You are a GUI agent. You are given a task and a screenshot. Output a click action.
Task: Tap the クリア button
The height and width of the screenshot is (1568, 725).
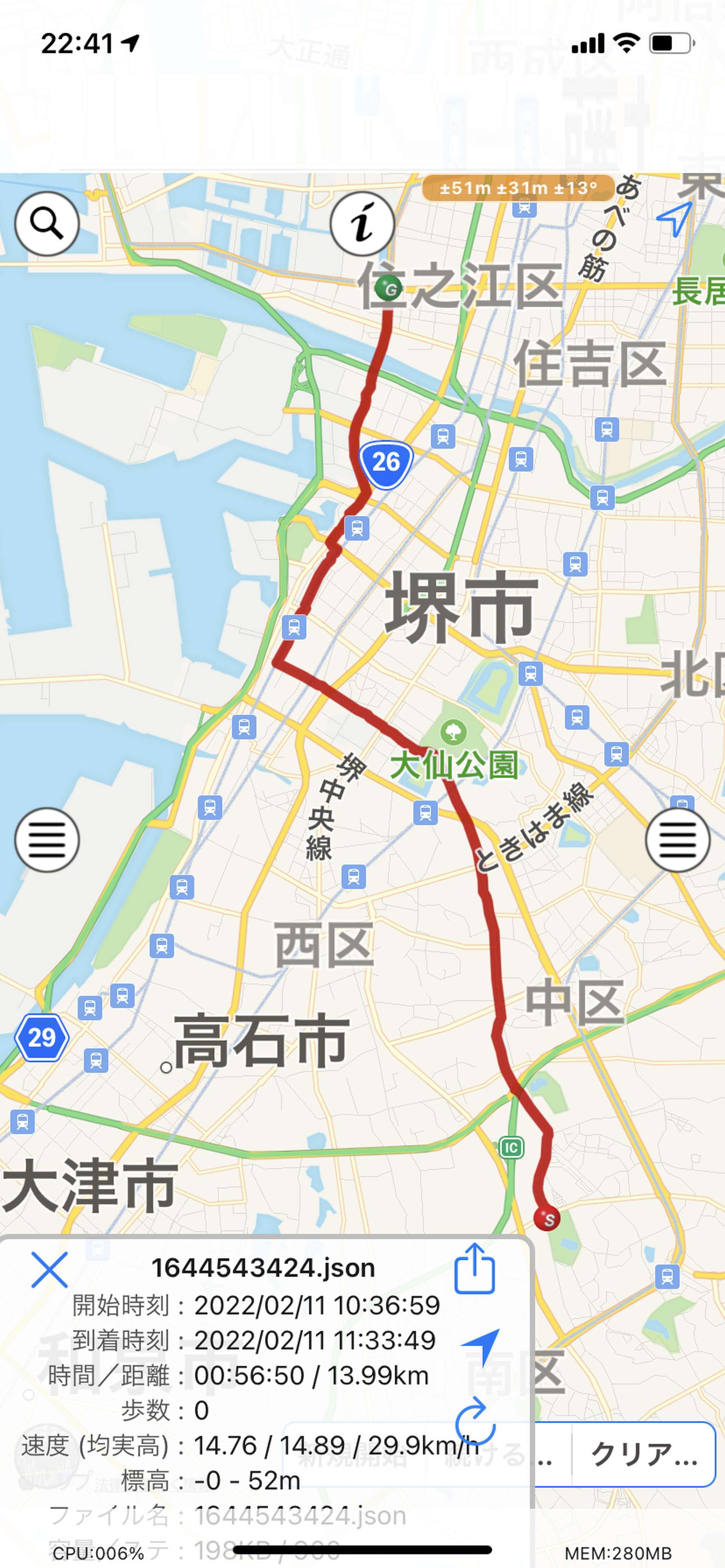[644, 1455]
